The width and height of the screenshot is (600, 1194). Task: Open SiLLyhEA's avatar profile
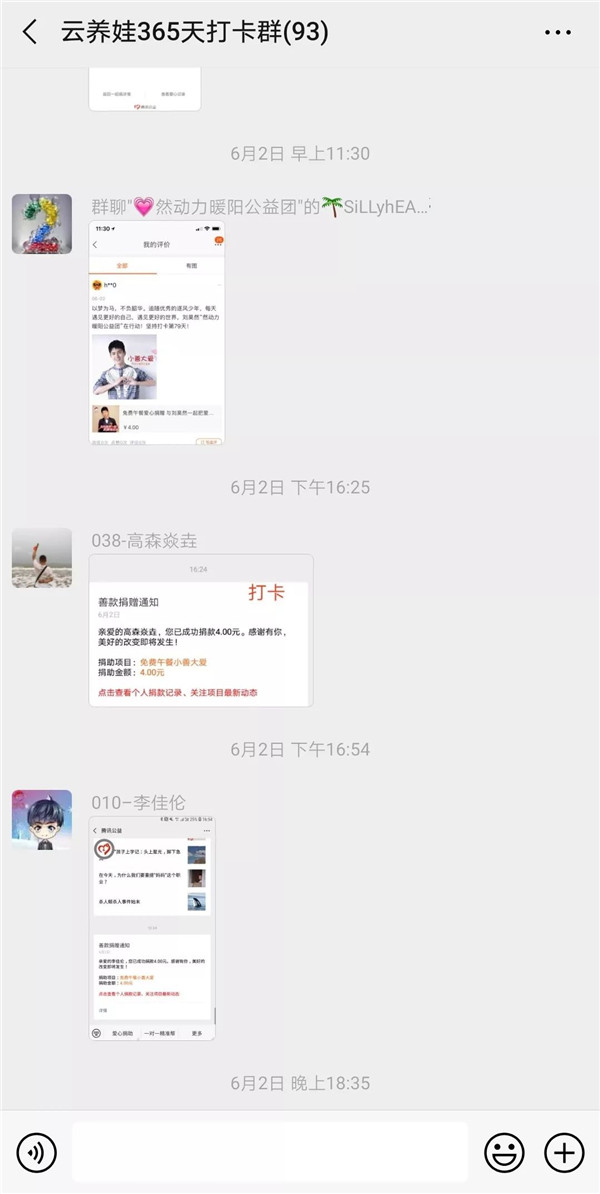[x=41, y=224]
